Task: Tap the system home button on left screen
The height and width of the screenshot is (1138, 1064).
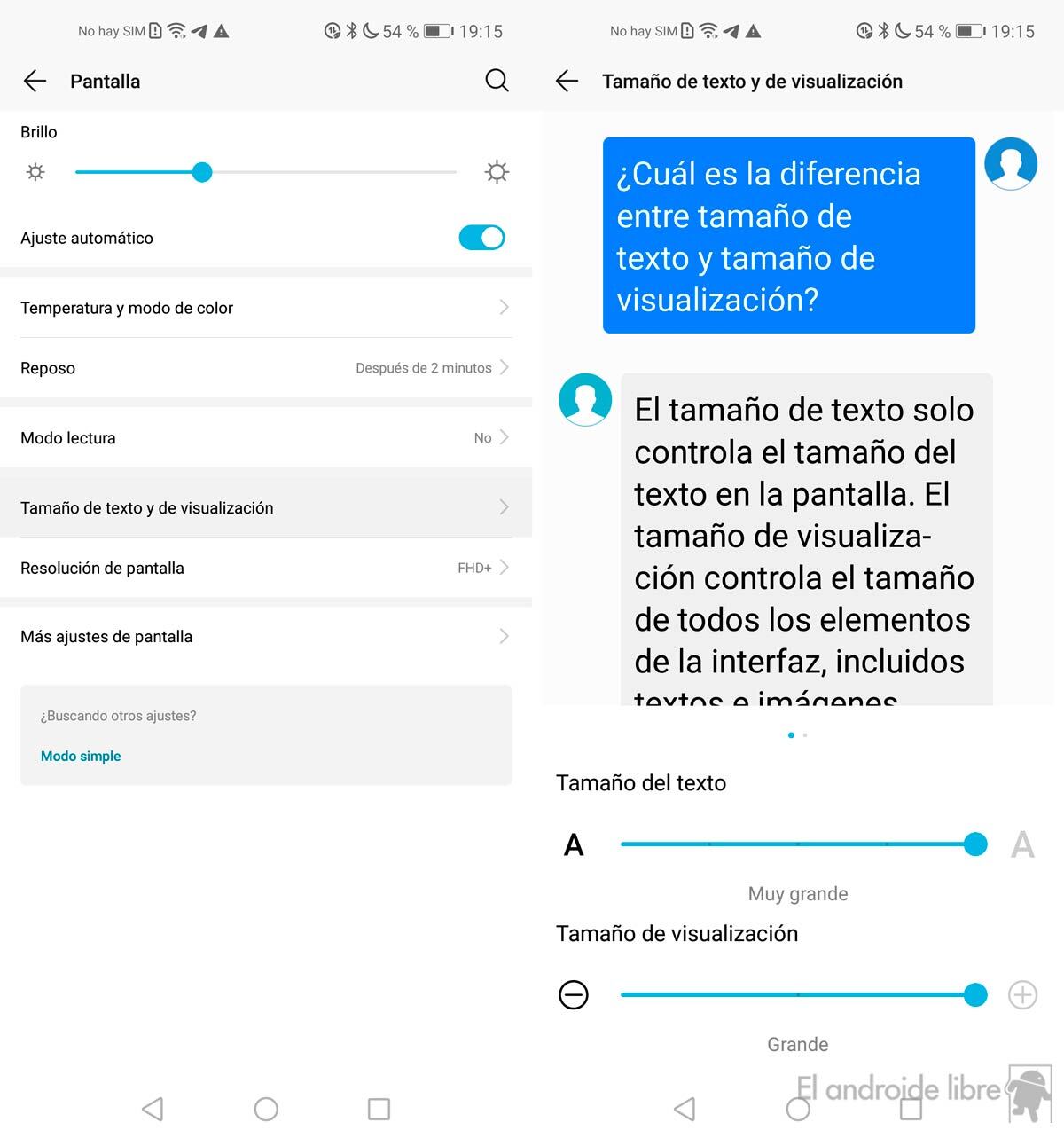Action: [266, 1109]
